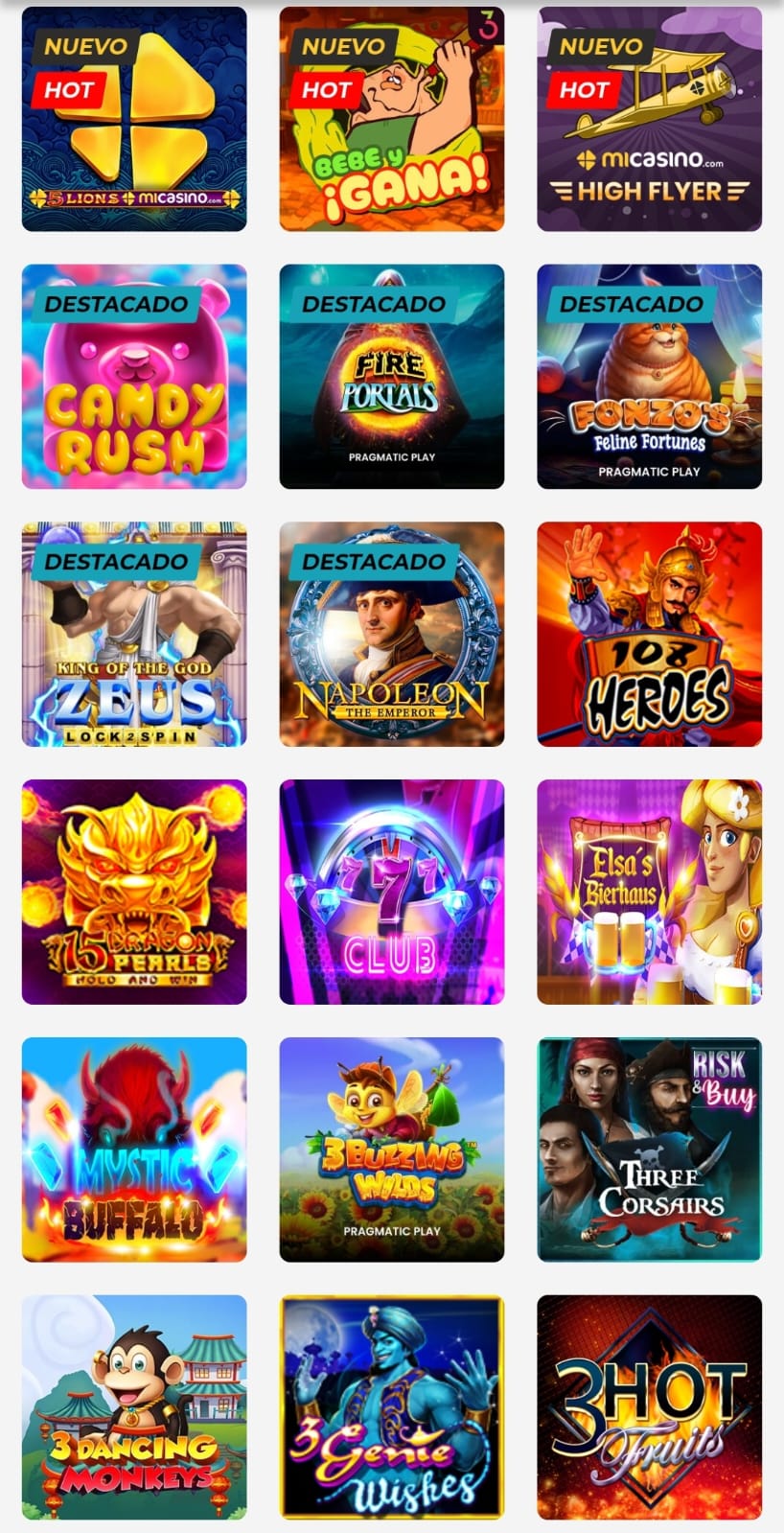Open the High Flyer game tile

tap(649, 120)
